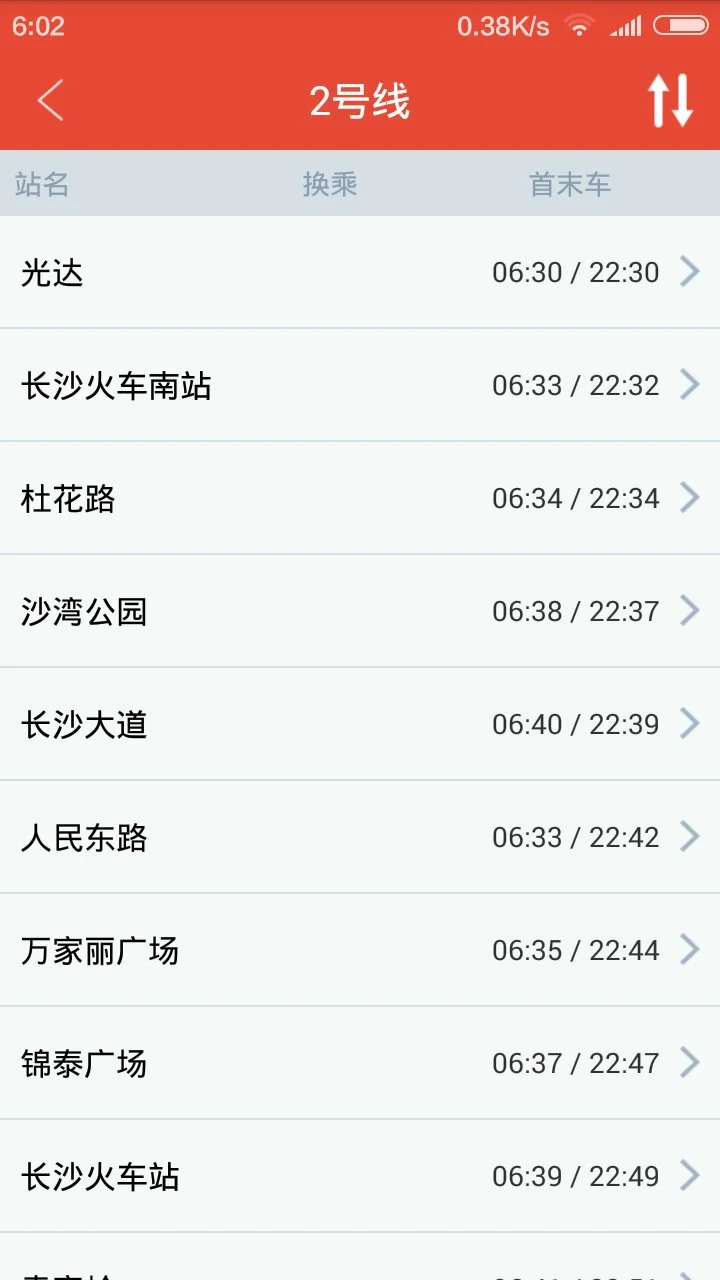Open the 长沙火车南站 station entry
The width and height of the screenshot is (720, 1280).
coord(360,384)
